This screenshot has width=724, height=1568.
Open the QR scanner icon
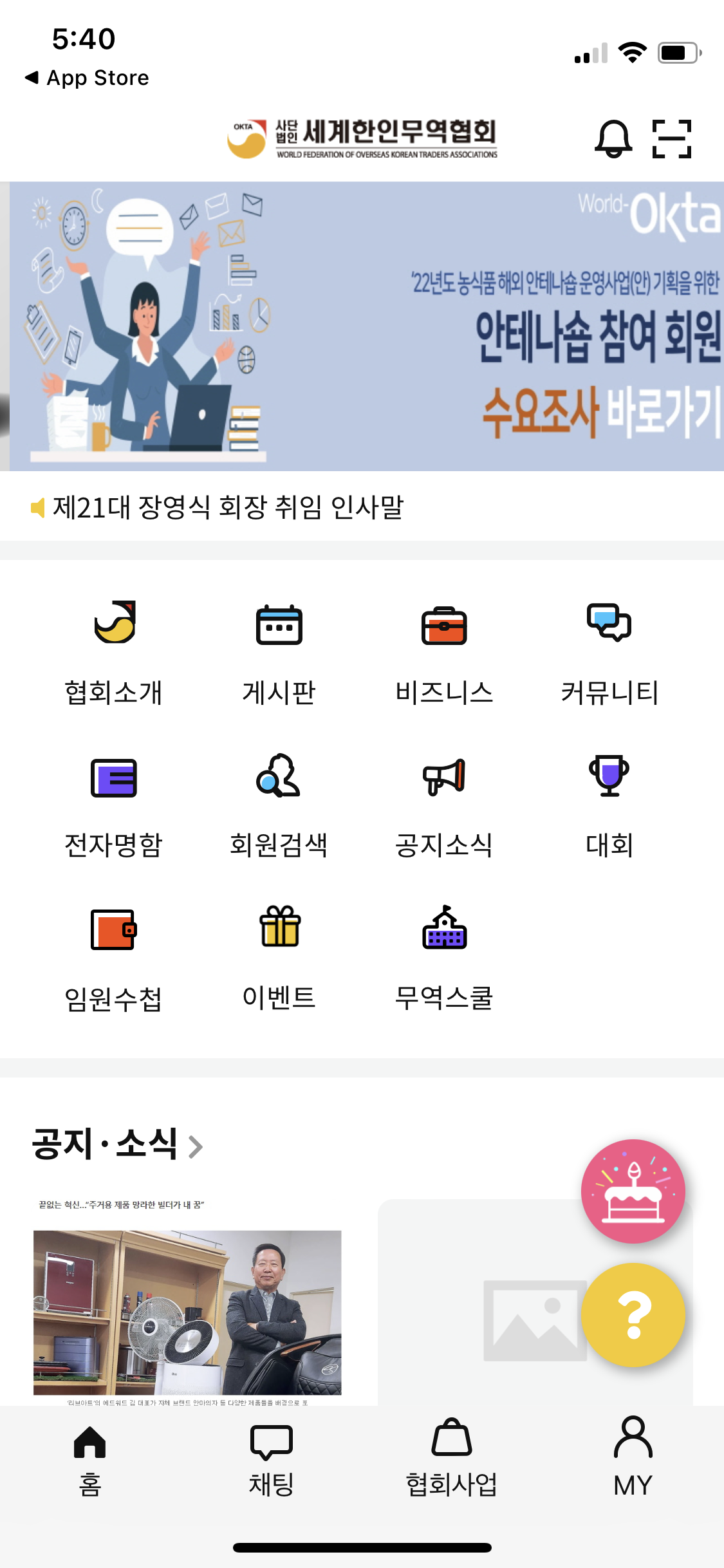[x=671, y=138]
